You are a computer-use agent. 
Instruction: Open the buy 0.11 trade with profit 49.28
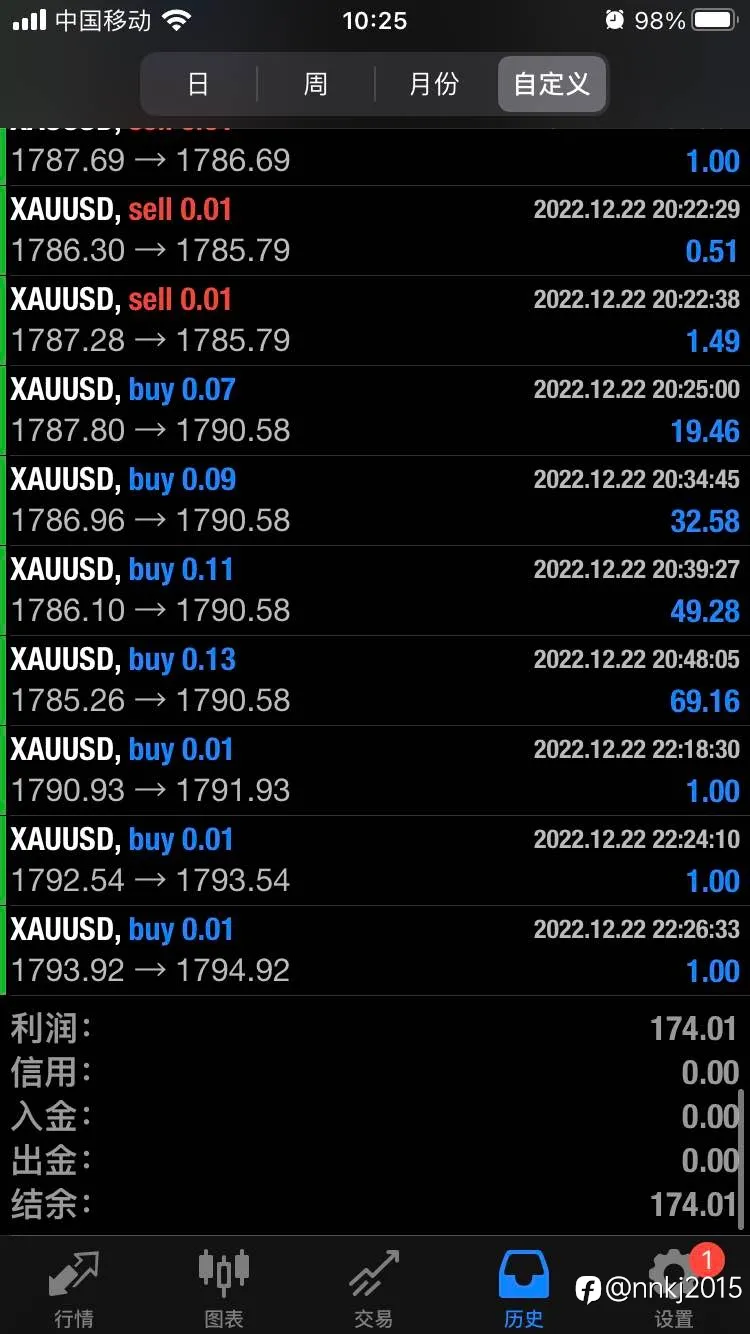(375, 591)
